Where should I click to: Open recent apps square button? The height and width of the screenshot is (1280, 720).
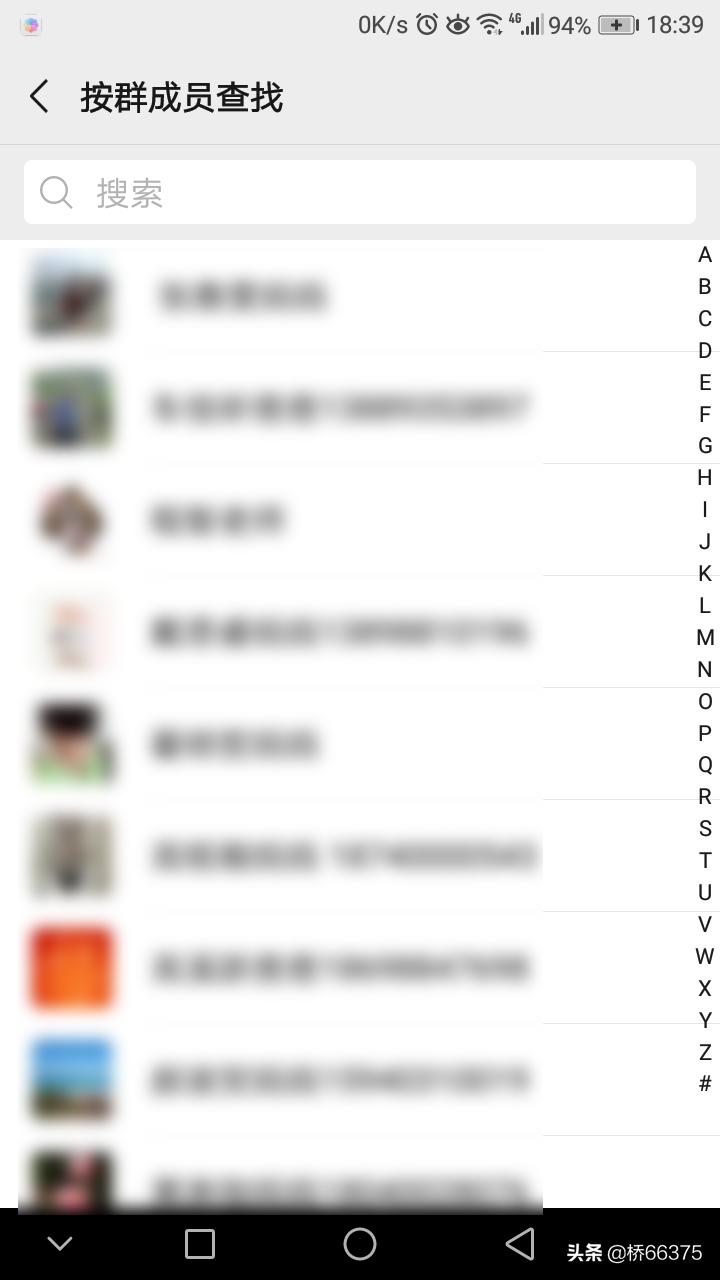[200, 1244]
